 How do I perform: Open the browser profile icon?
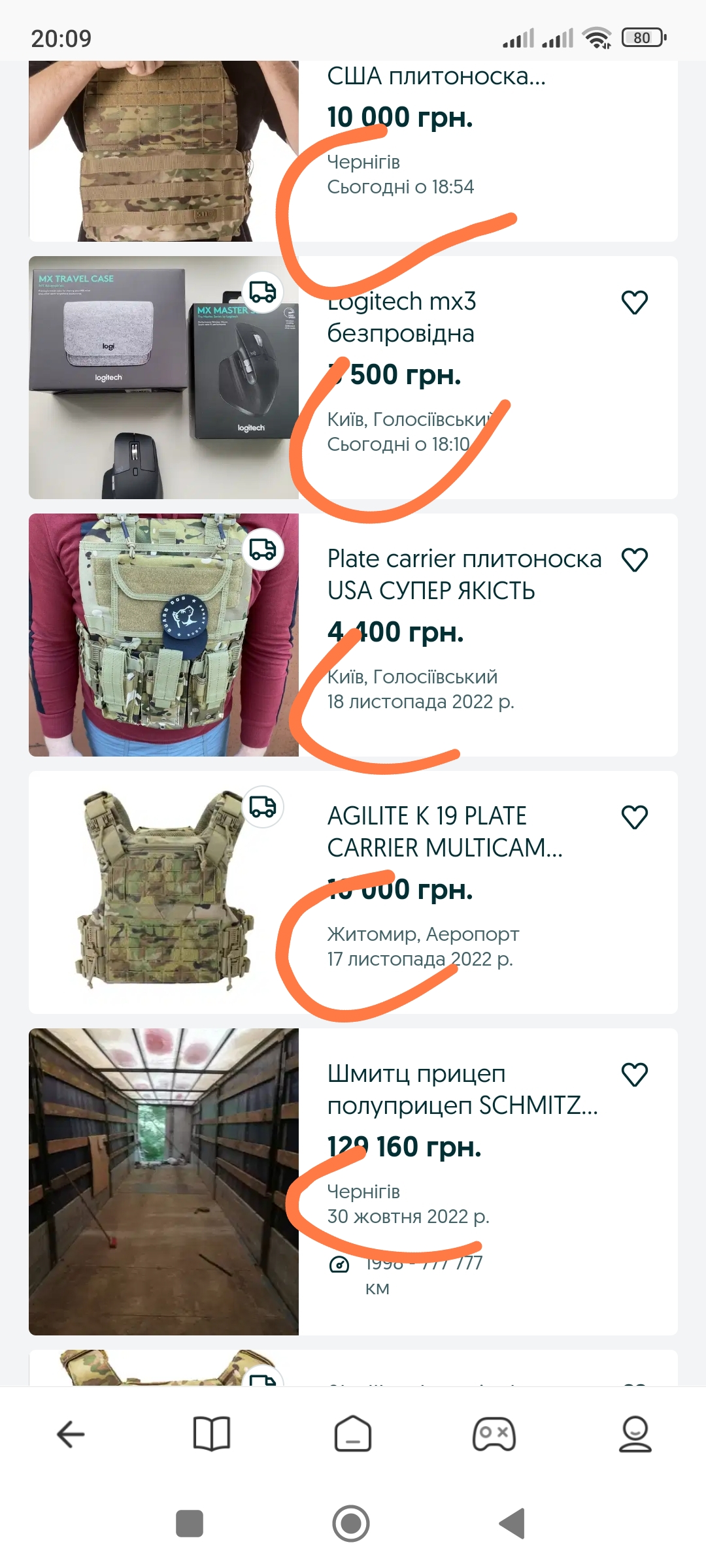click(x=635, y=1434)
